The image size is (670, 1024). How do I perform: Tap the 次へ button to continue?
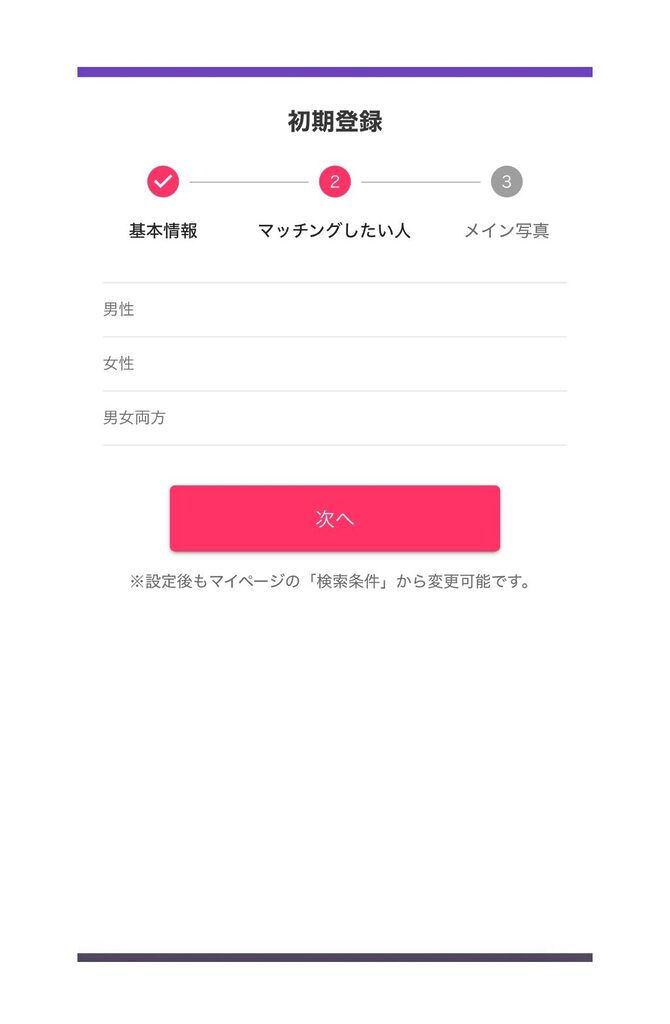pyautogui.click(x=334, y=518)
